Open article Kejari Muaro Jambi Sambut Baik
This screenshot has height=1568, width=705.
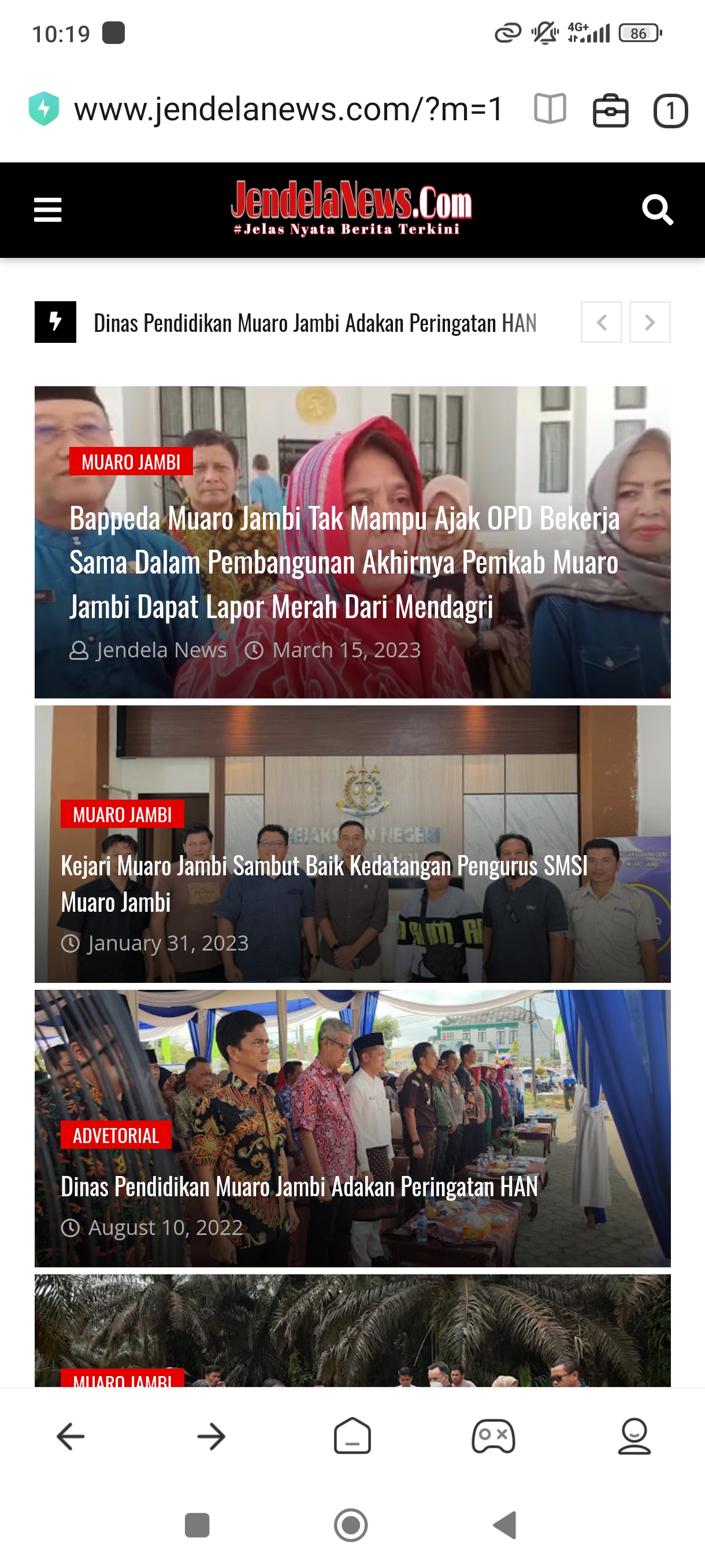point(324,884)
